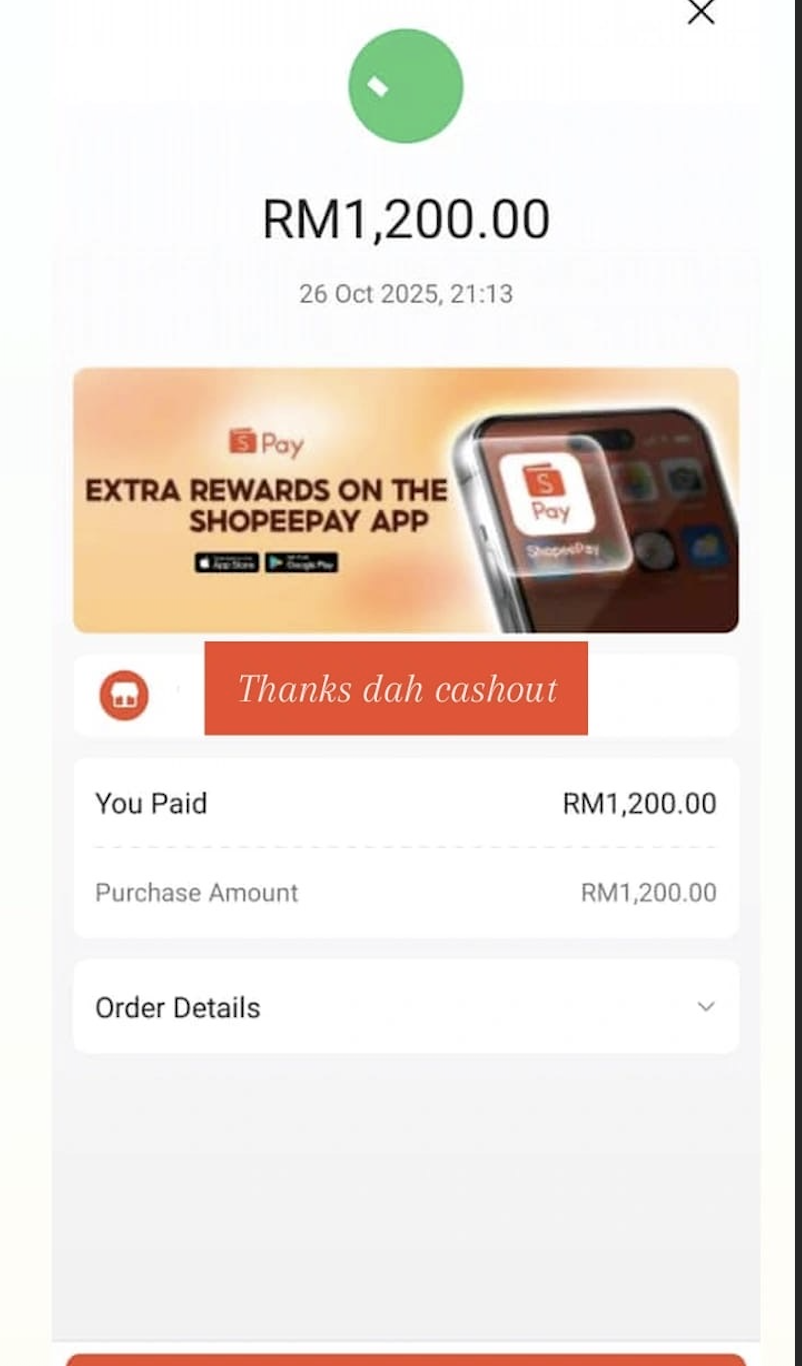Click the transaction date 26 Oct 2025
Image resolution: width=802 pixels, height=1366 pixels.
click(405, 293)
